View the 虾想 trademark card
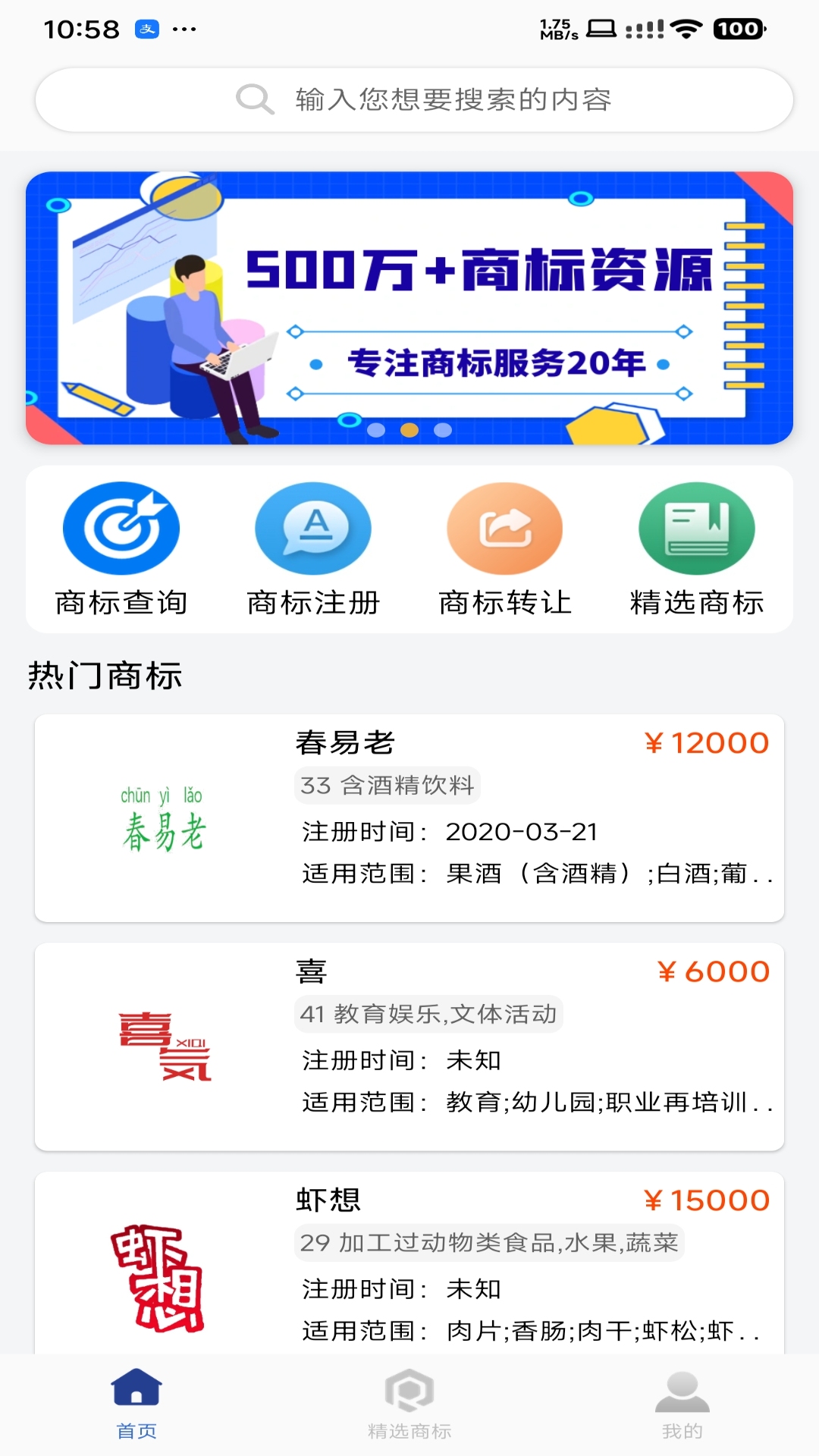Image resolution: width=819 pixels, height=1456 pixels. pos(409,1263)
